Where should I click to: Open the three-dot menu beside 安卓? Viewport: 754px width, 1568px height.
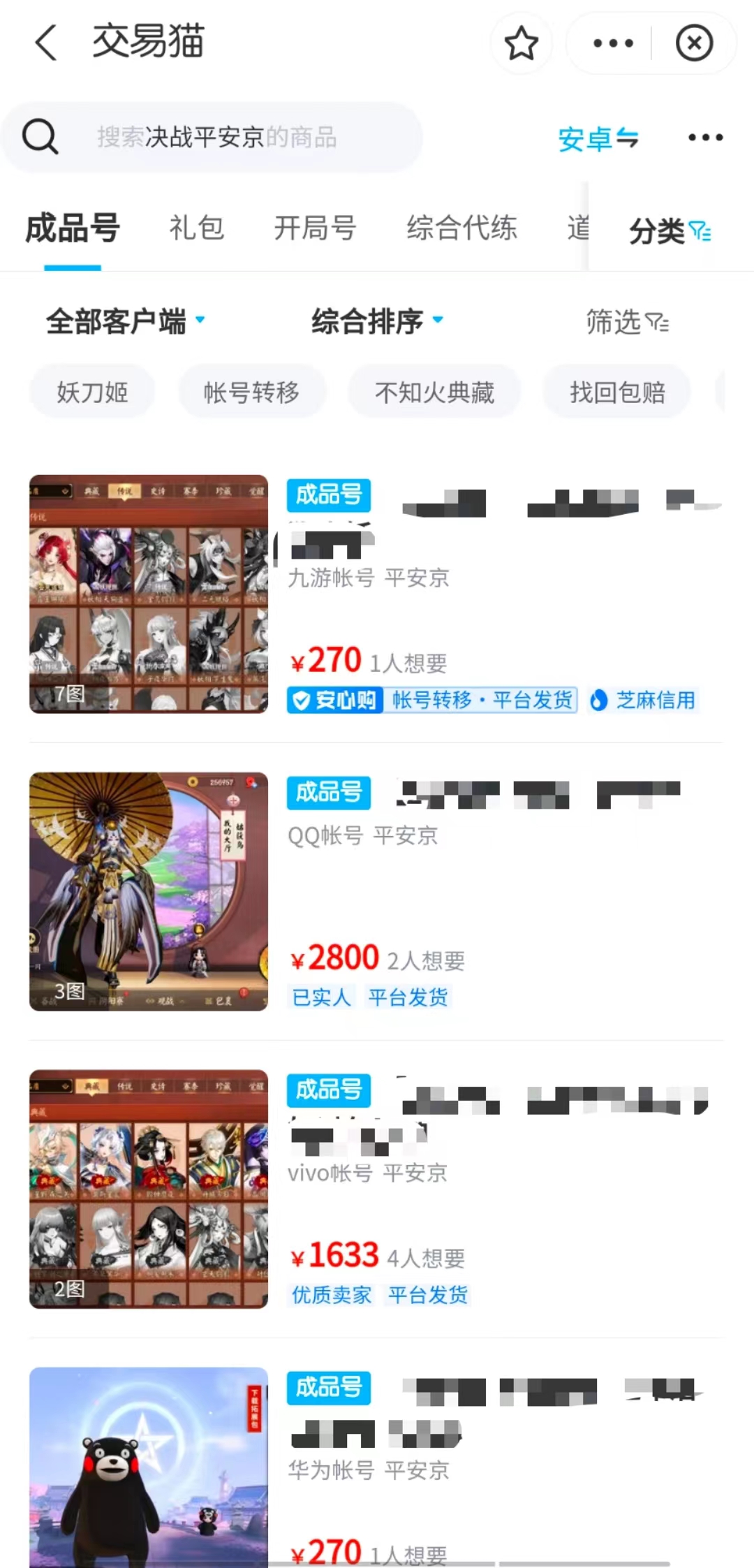705,138
